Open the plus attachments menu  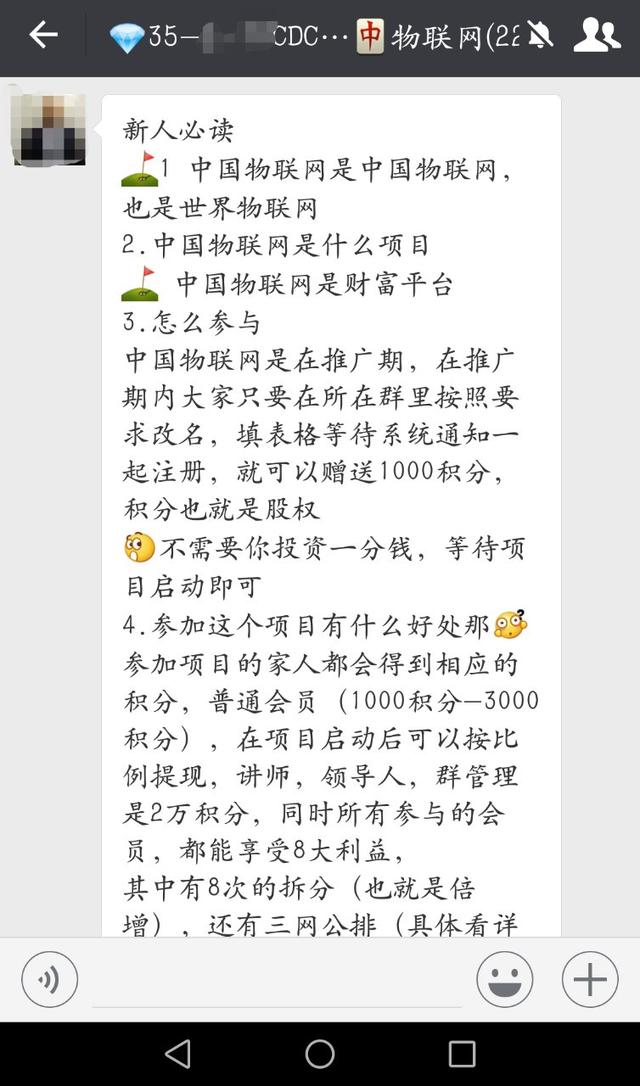[x=589, y=978]
